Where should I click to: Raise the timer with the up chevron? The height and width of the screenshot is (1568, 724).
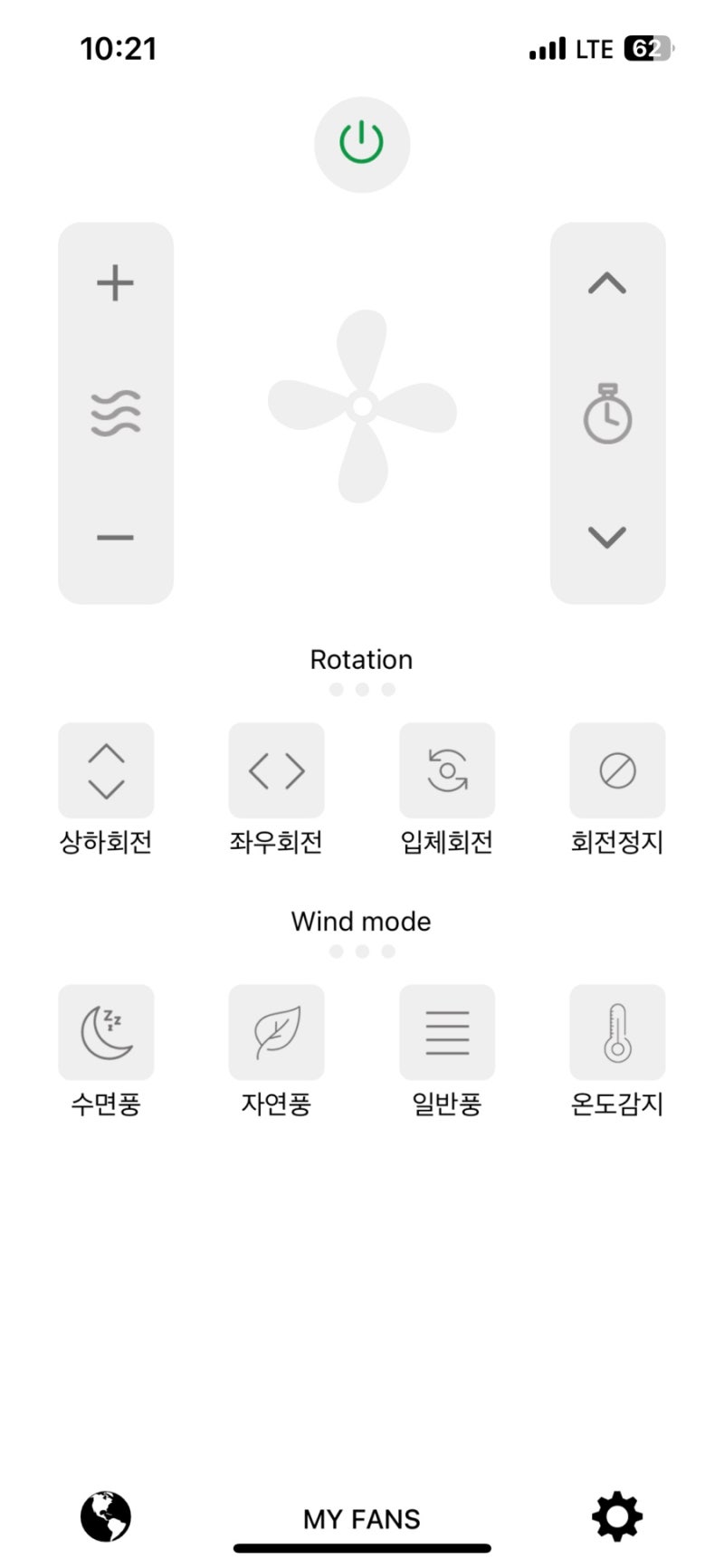coord(607,283)
